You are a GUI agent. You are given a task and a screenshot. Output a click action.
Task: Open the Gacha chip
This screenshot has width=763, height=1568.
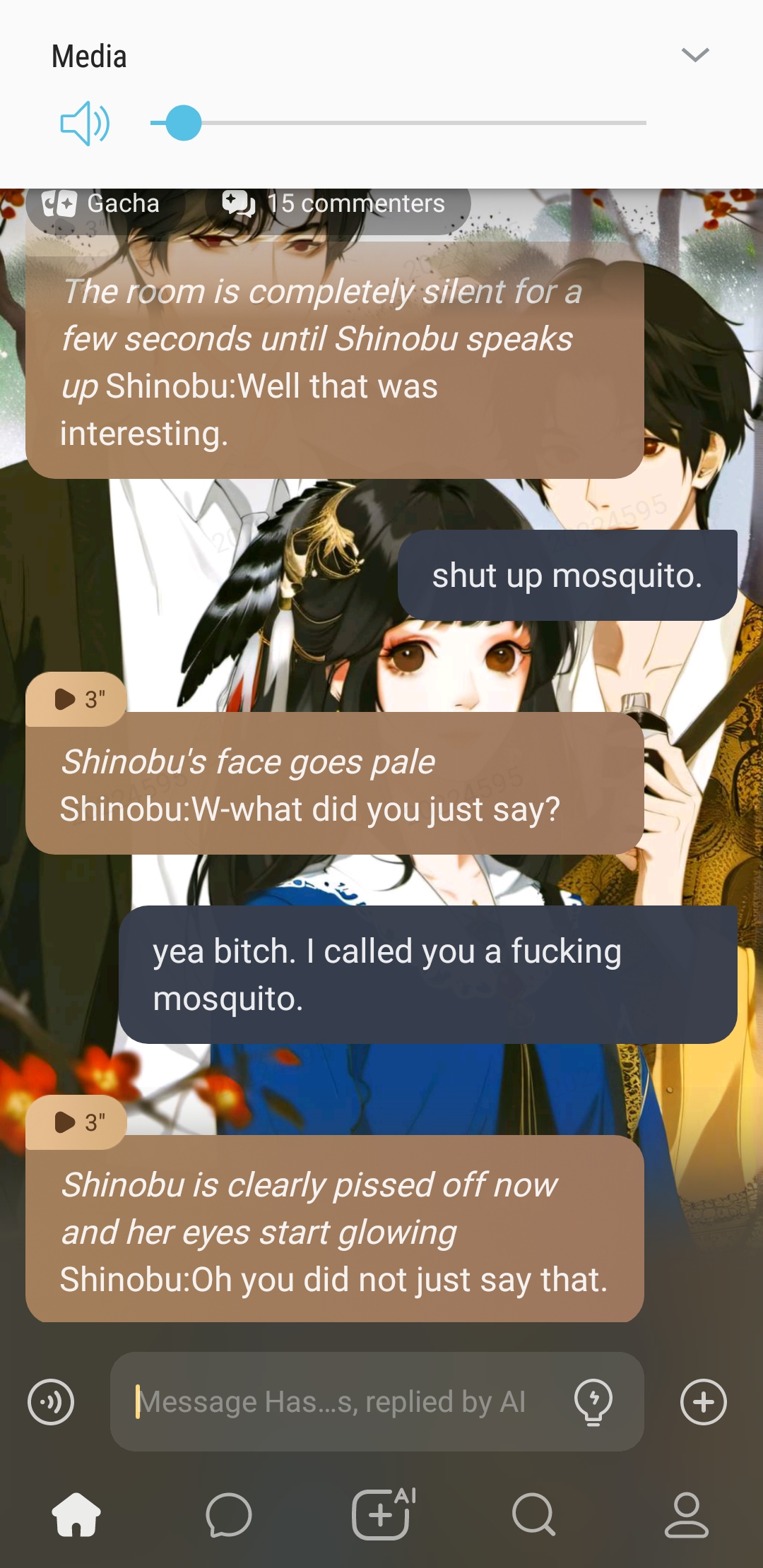[103, 204]
